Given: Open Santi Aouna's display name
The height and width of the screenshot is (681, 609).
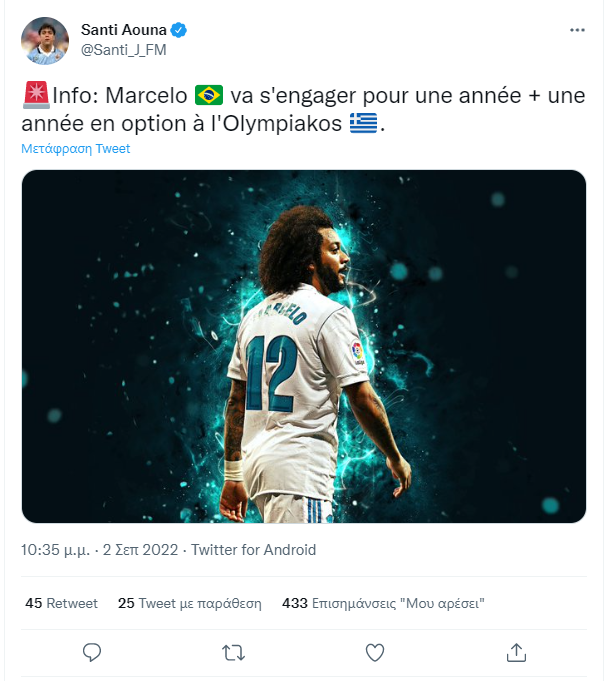Looking at the screenshot, I should (x=123, y=30).
